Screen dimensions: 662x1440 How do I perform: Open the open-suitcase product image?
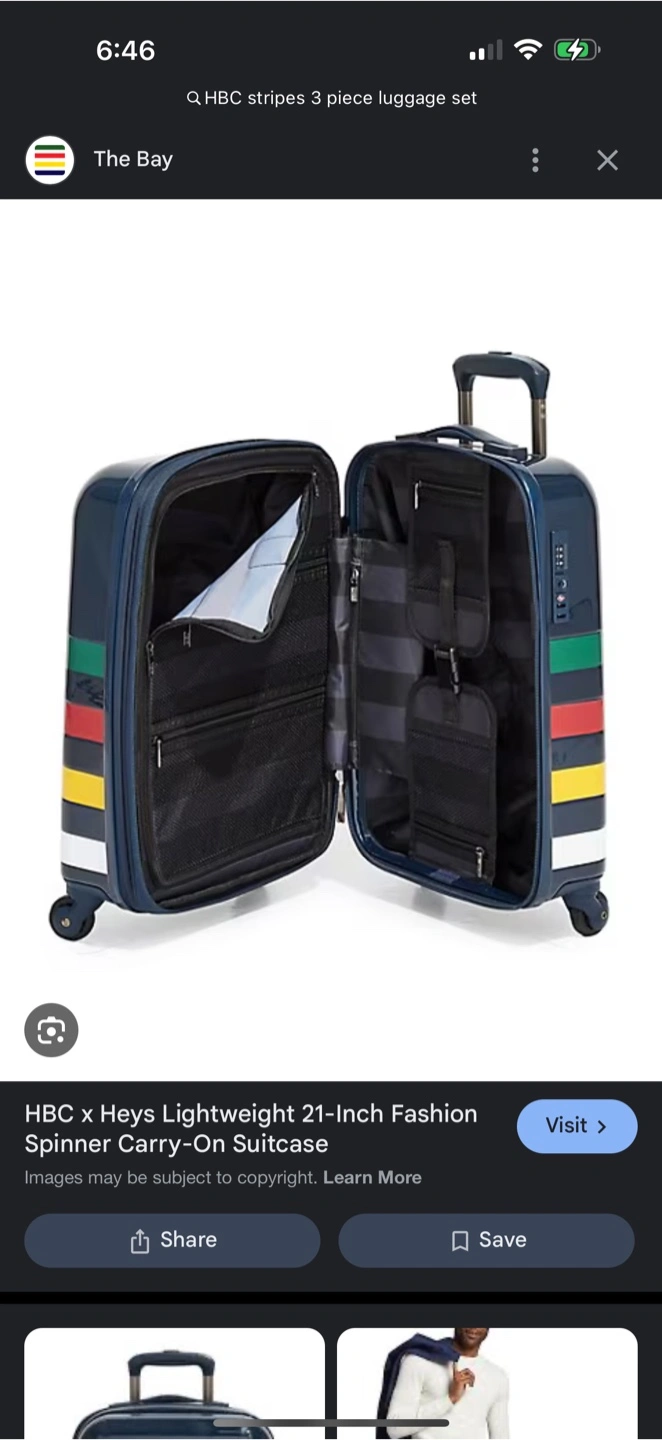pyautogui.click(x=331, y=640)
